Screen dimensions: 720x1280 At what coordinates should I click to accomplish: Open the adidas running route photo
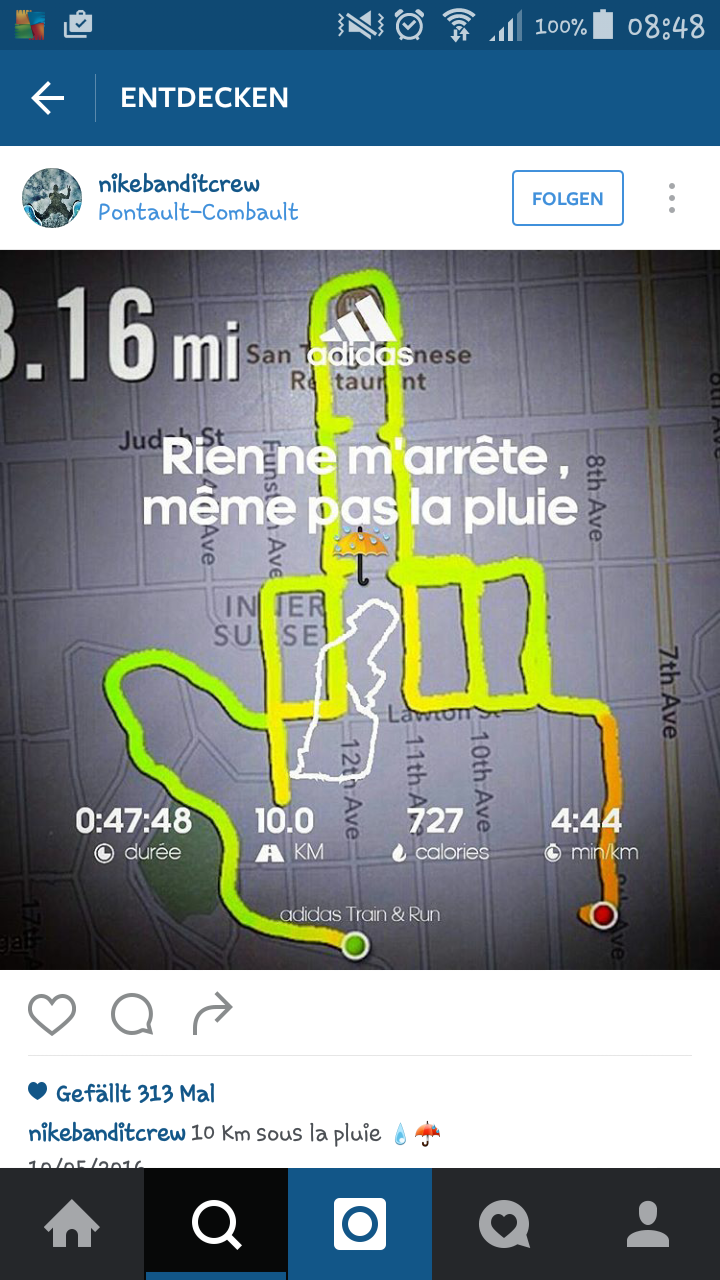pyautogui.click(x=360, y=610)
